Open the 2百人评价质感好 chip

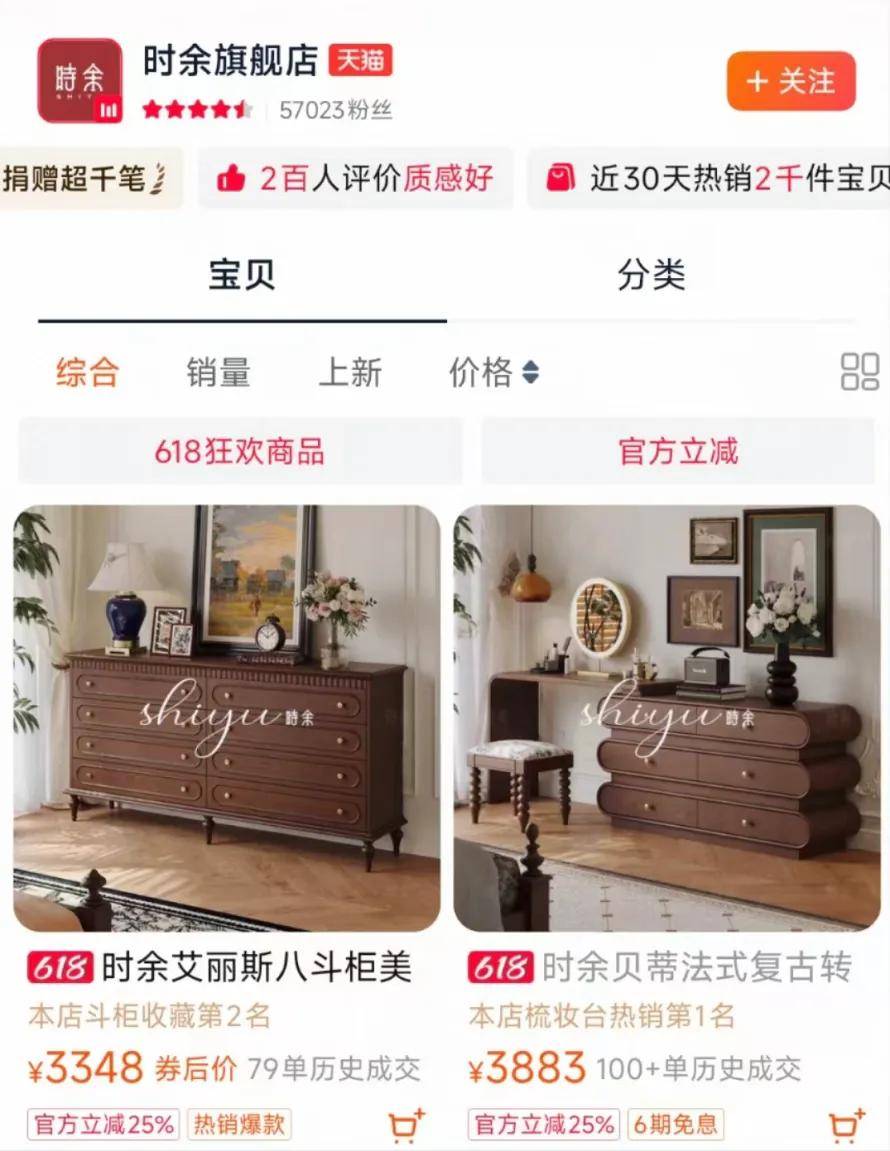(x=356, y=179)
